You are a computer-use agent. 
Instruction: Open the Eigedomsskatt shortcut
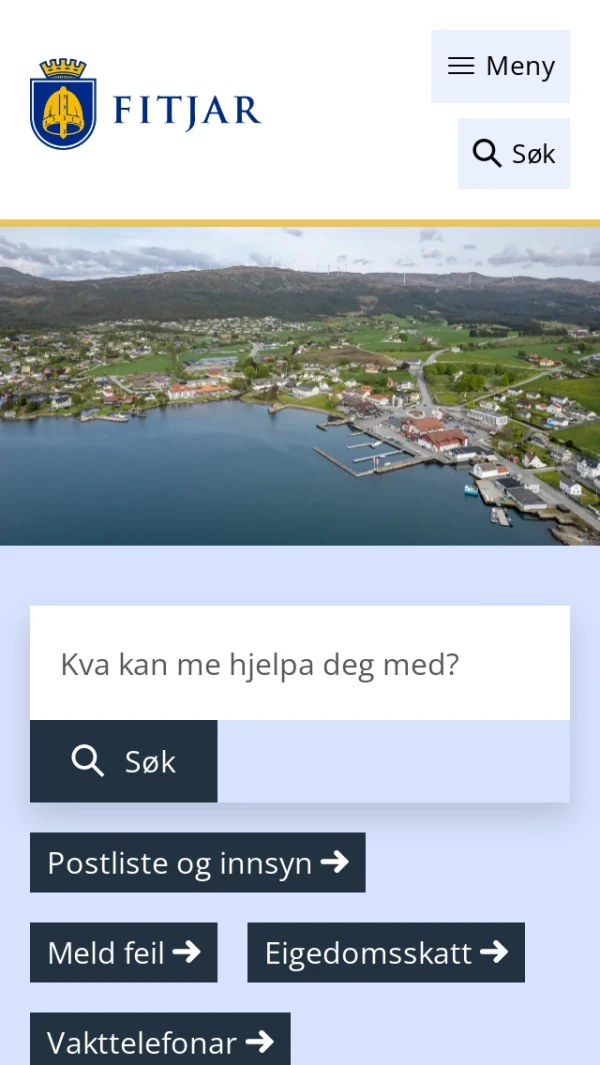386,953
